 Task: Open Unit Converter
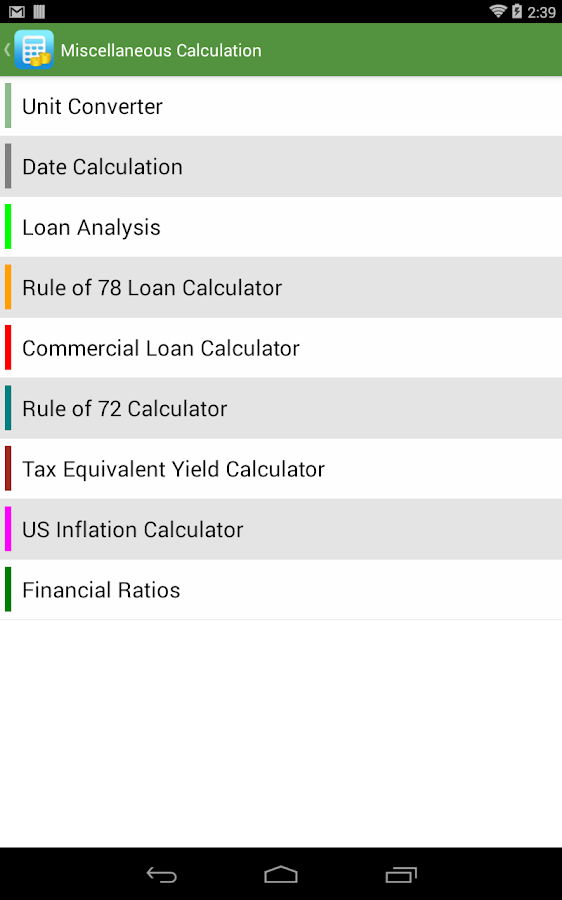(281, 106)
